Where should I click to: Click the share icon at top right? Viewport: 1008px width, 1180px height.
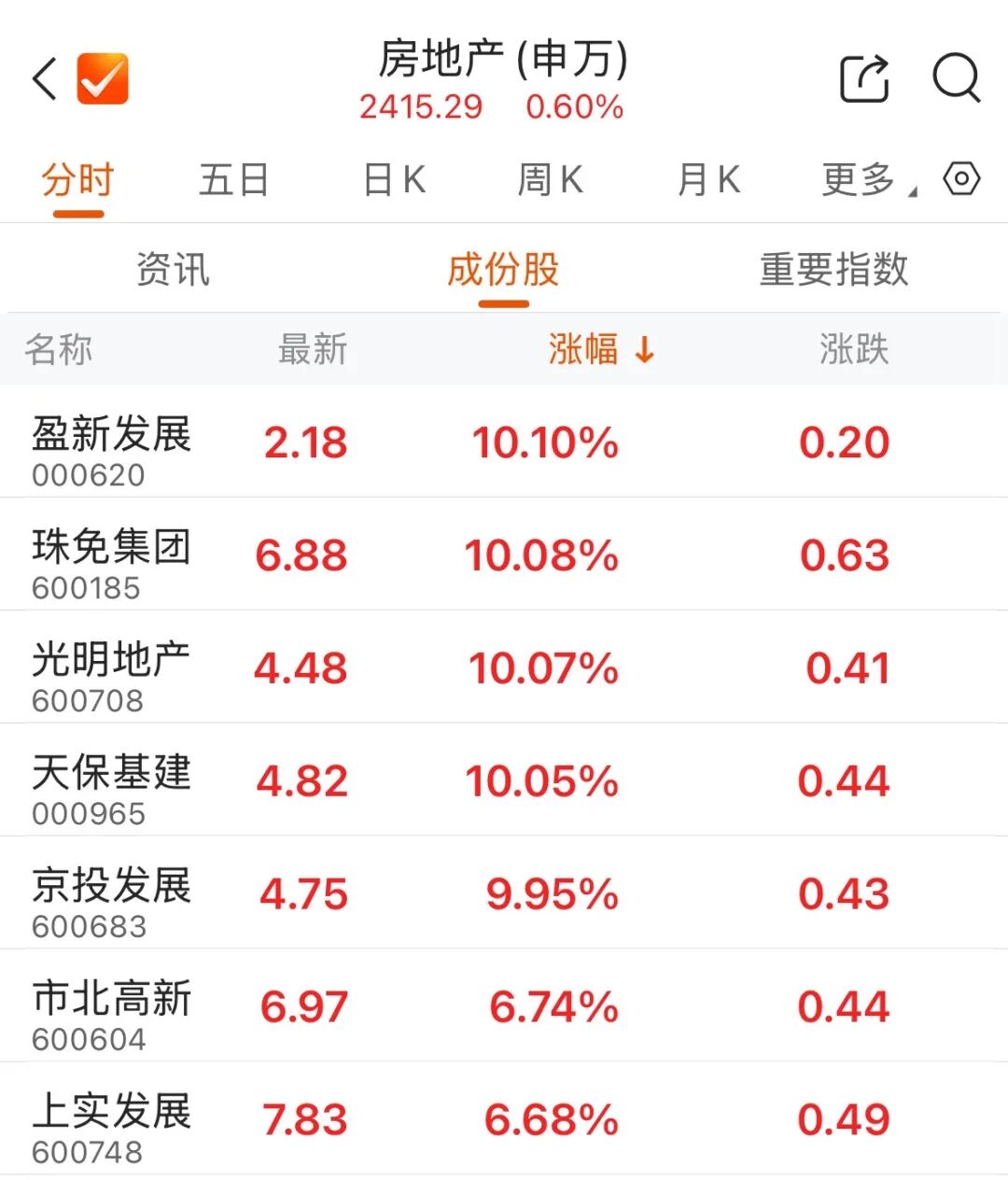click(863, 79)
